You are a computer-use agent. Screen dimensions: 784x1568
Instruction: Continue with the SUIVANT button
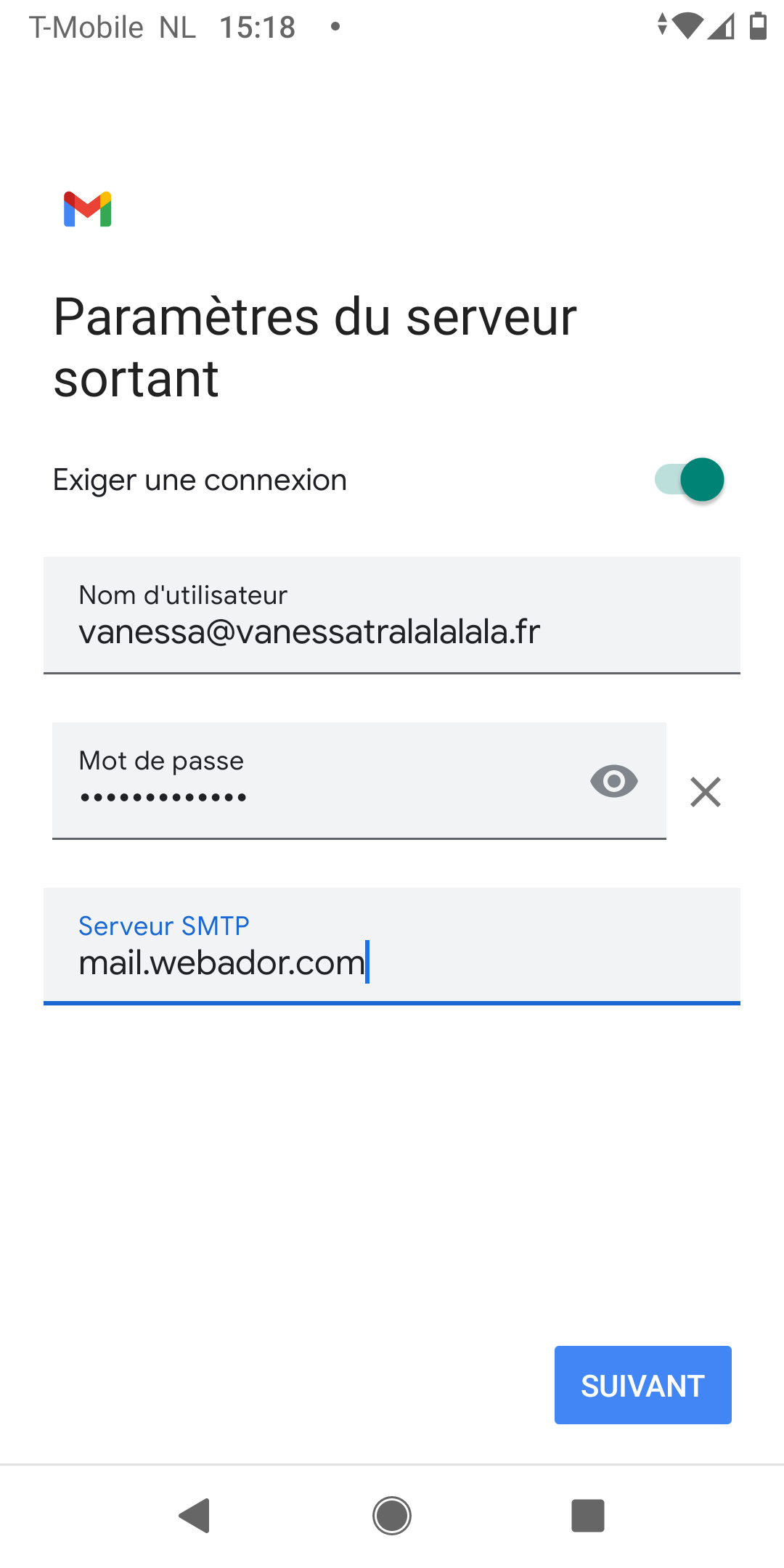(x=643, y=1385)
